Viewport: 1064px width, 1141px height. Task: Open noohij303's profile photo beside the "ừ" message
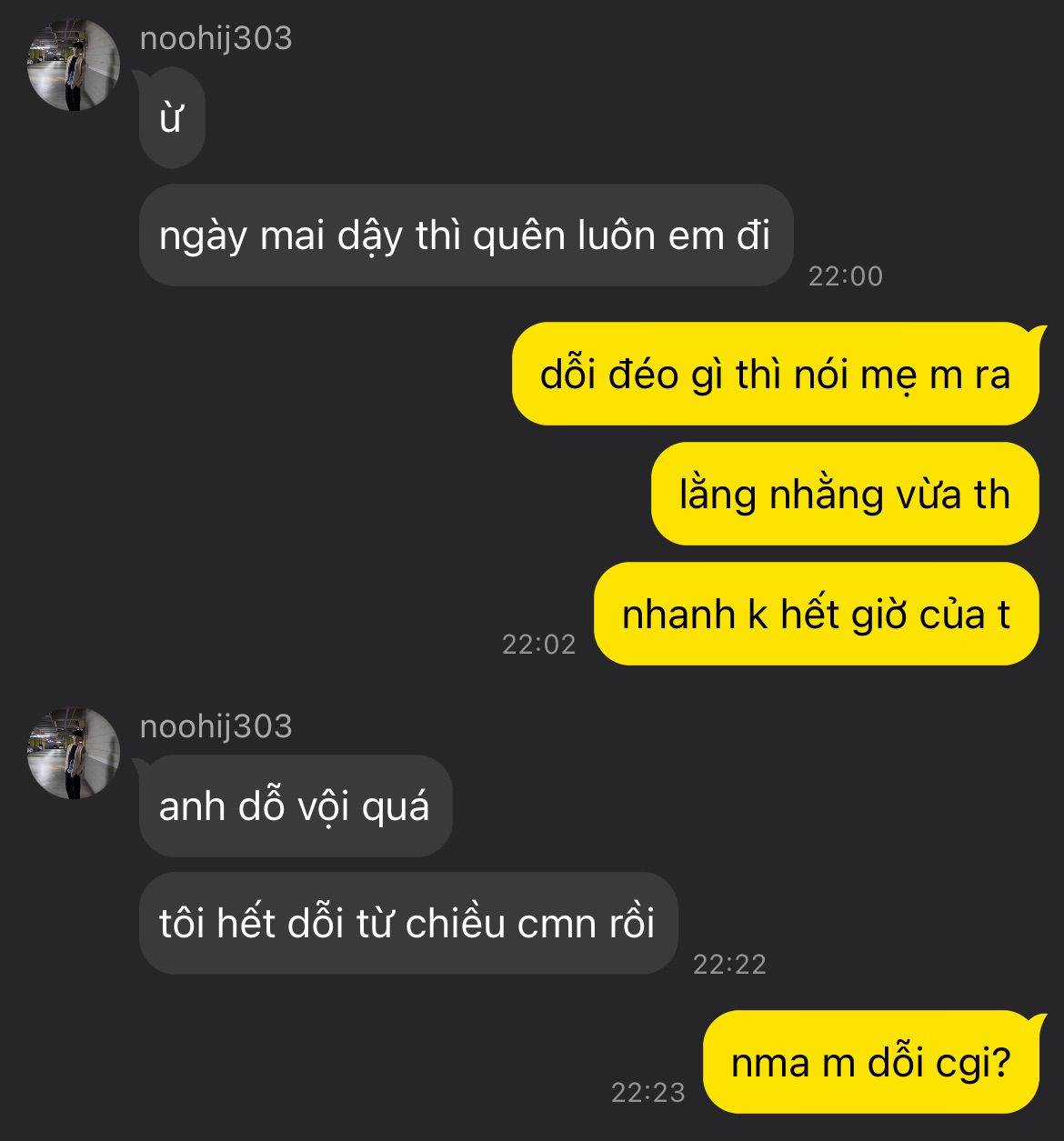click(x=74, y=65)
